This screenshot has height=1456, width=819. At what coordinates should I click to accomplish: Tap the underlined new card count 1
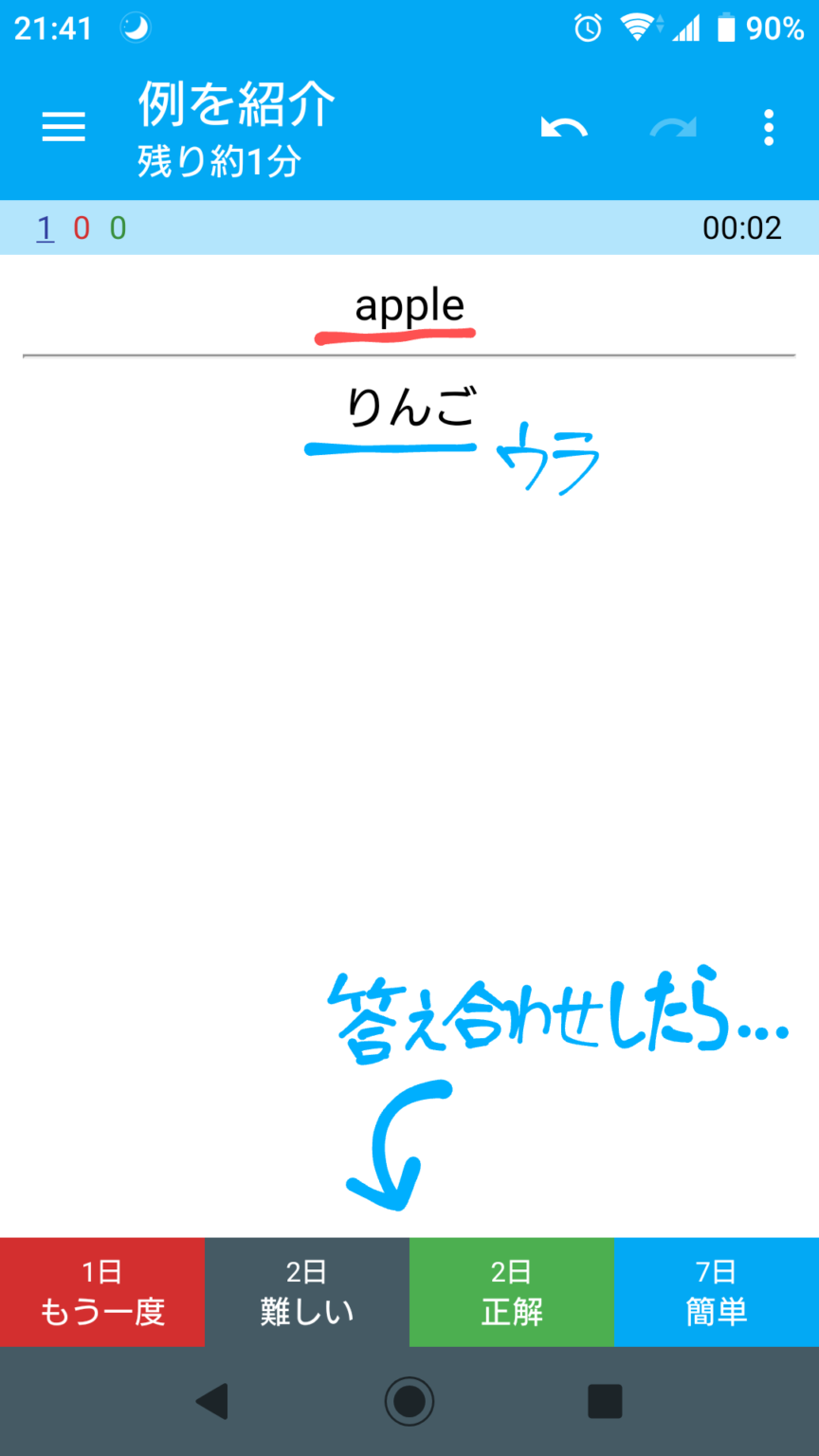[x=44, y=228]
